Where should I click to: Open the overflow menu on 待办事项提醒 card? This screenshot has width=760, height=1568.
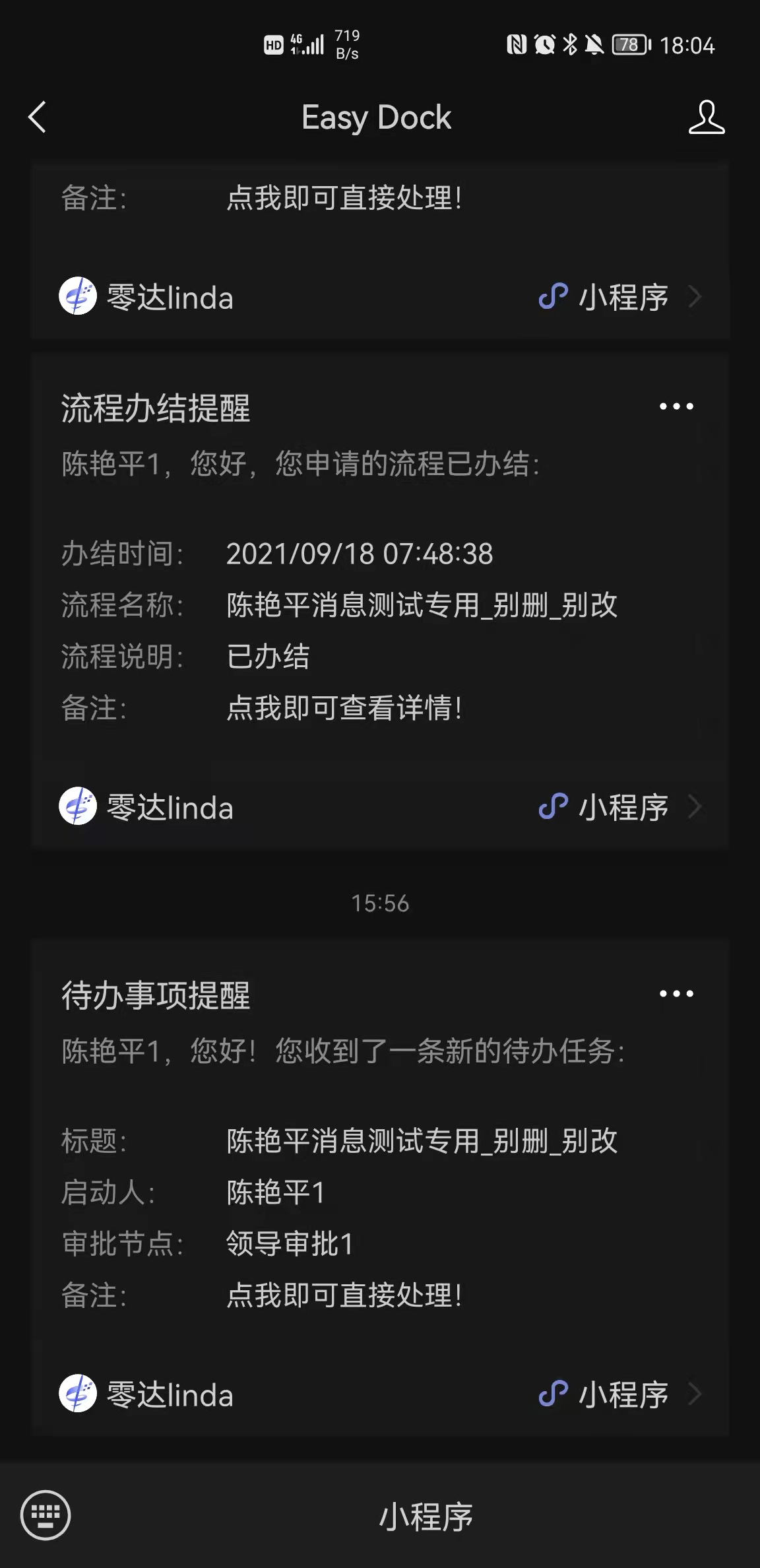[676, 994]
